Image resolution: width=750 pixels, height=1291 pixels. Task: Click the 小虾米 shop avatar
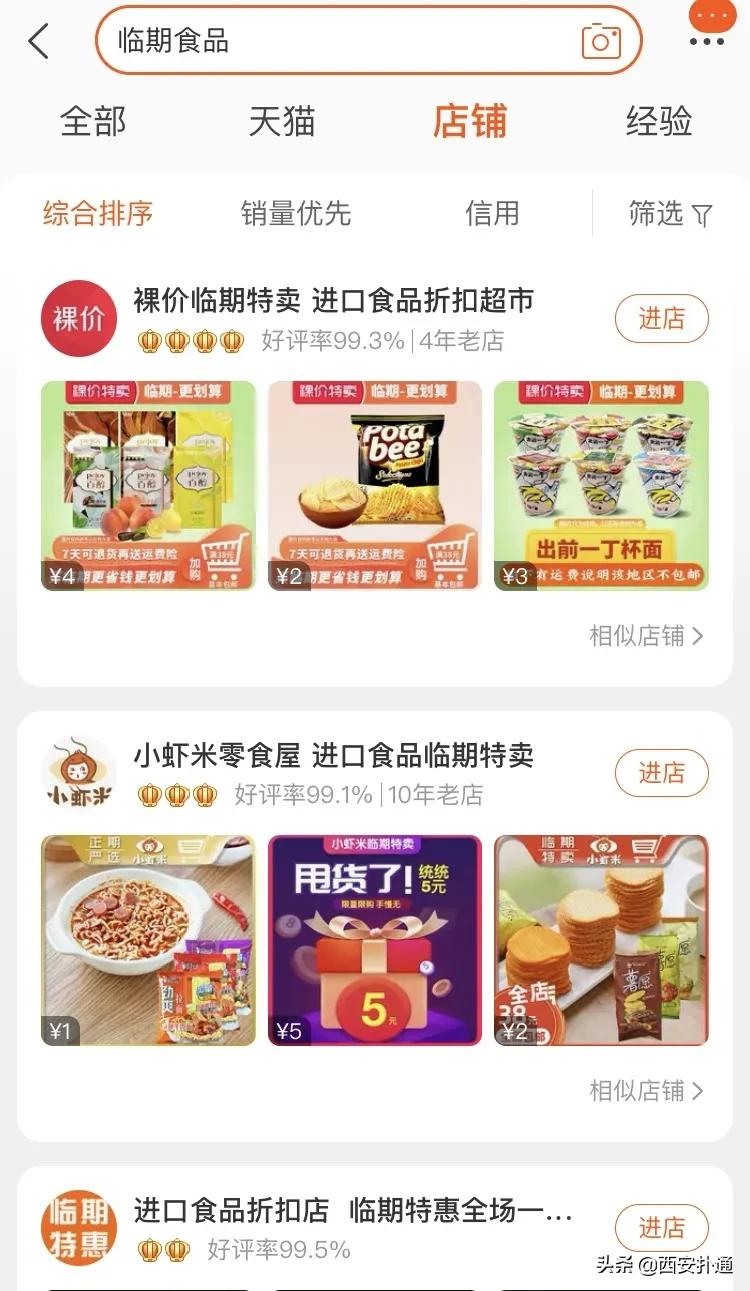[x=79, y=773]
